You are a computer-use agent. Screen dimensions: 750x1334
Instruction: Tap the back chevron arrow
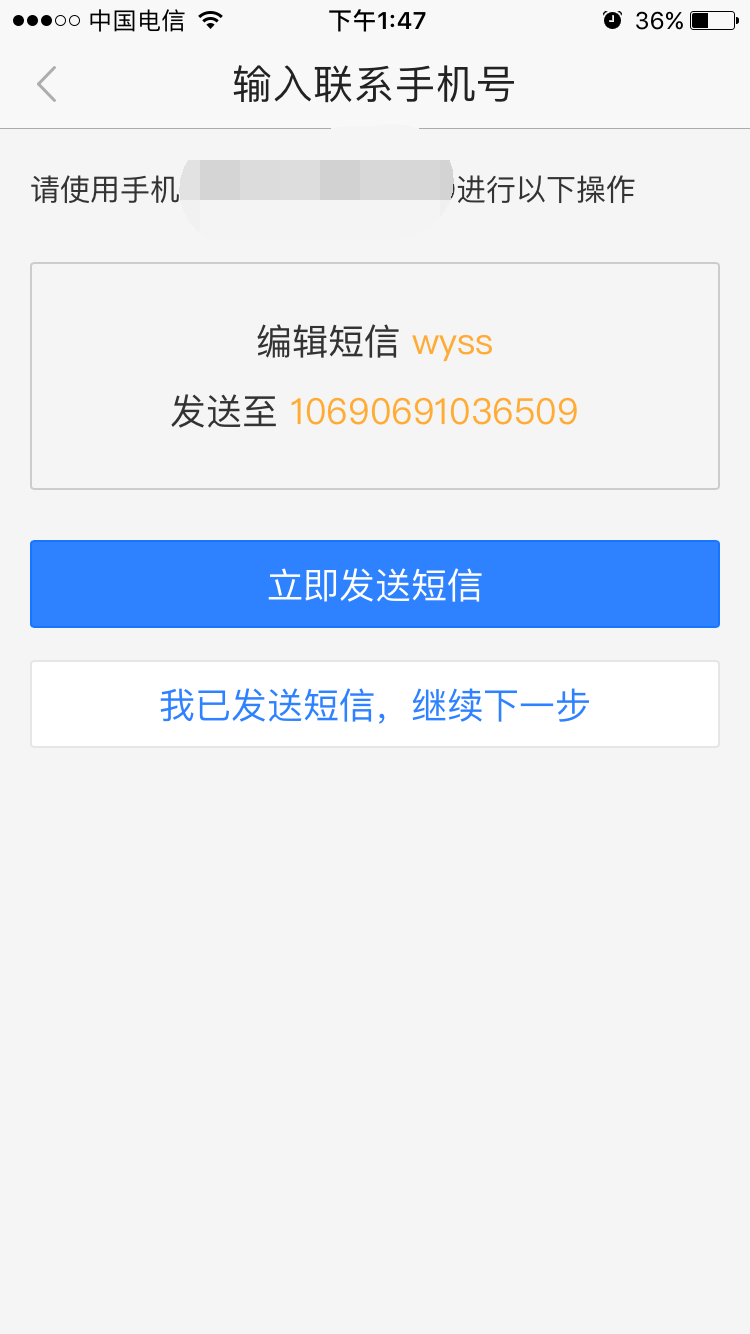46,84
